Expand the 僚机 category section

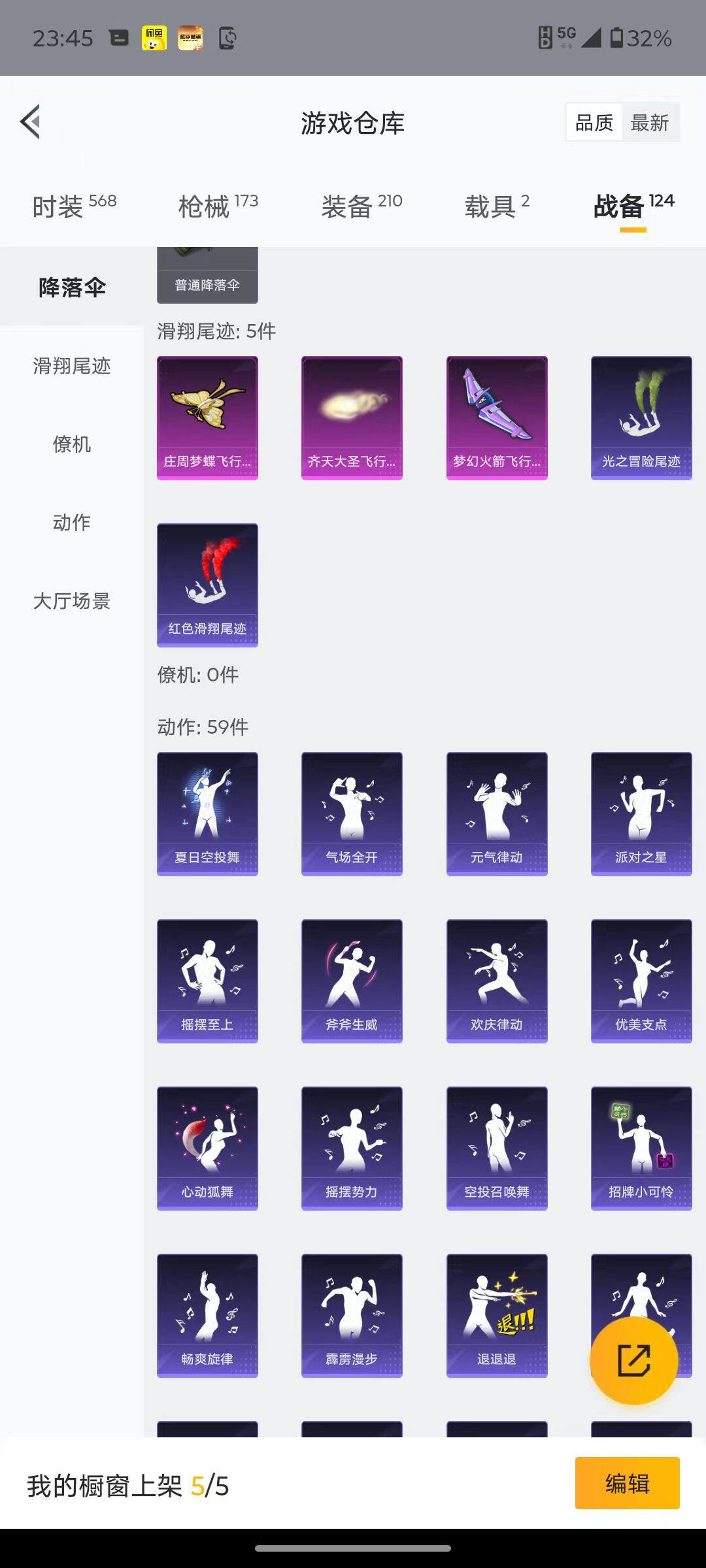71,445
